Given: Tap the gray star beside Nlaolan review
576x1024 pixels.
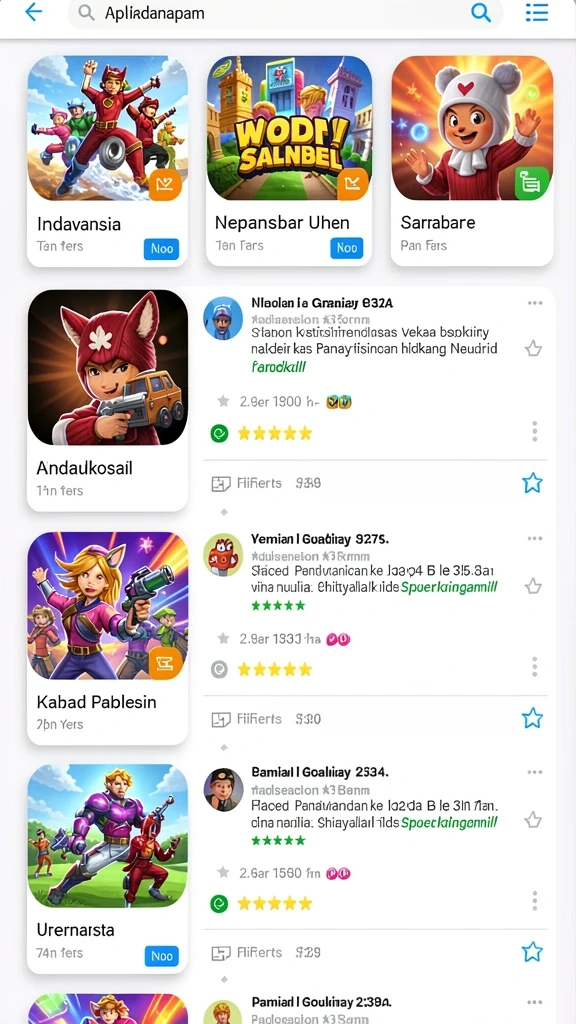Looking at the screenshot, I should [534, 349].
